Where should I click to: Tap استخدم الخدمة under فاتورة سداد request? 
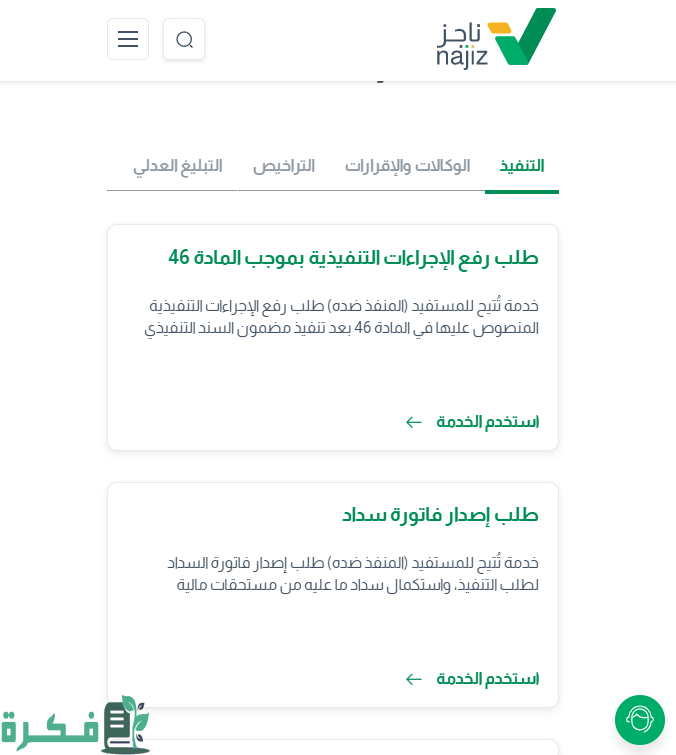pyautogui.click(x=472, y=679)
